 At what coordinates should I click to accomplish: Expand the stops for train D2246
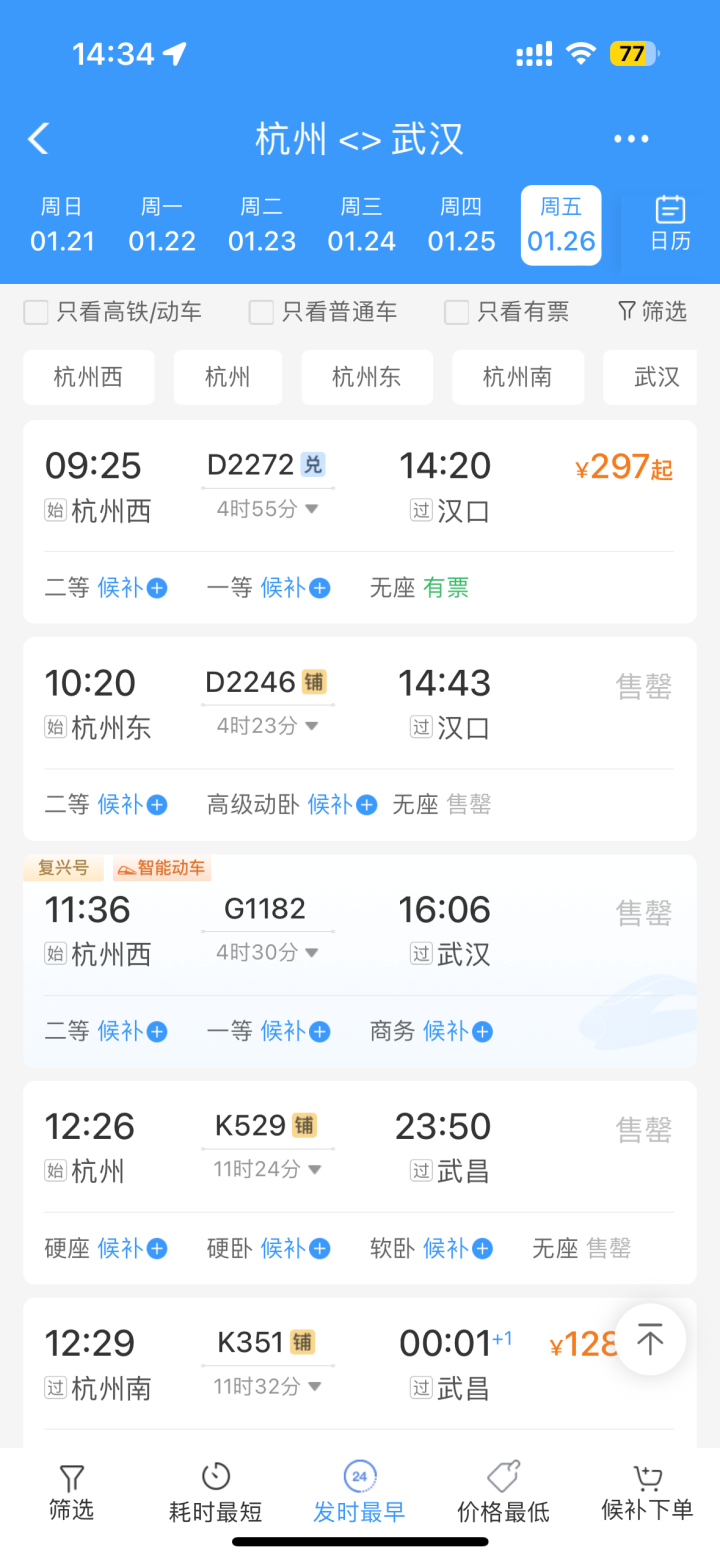tap(268, 725)
